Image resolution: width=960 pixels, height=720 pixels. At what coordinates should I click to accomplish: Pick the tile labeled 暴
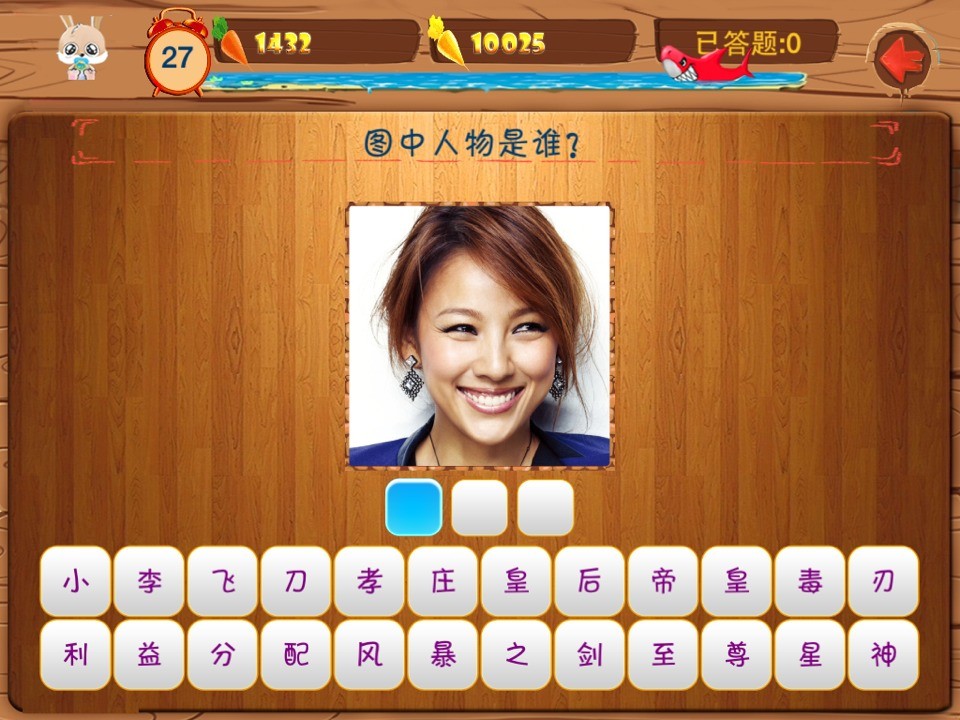click(x=443, y=655)
